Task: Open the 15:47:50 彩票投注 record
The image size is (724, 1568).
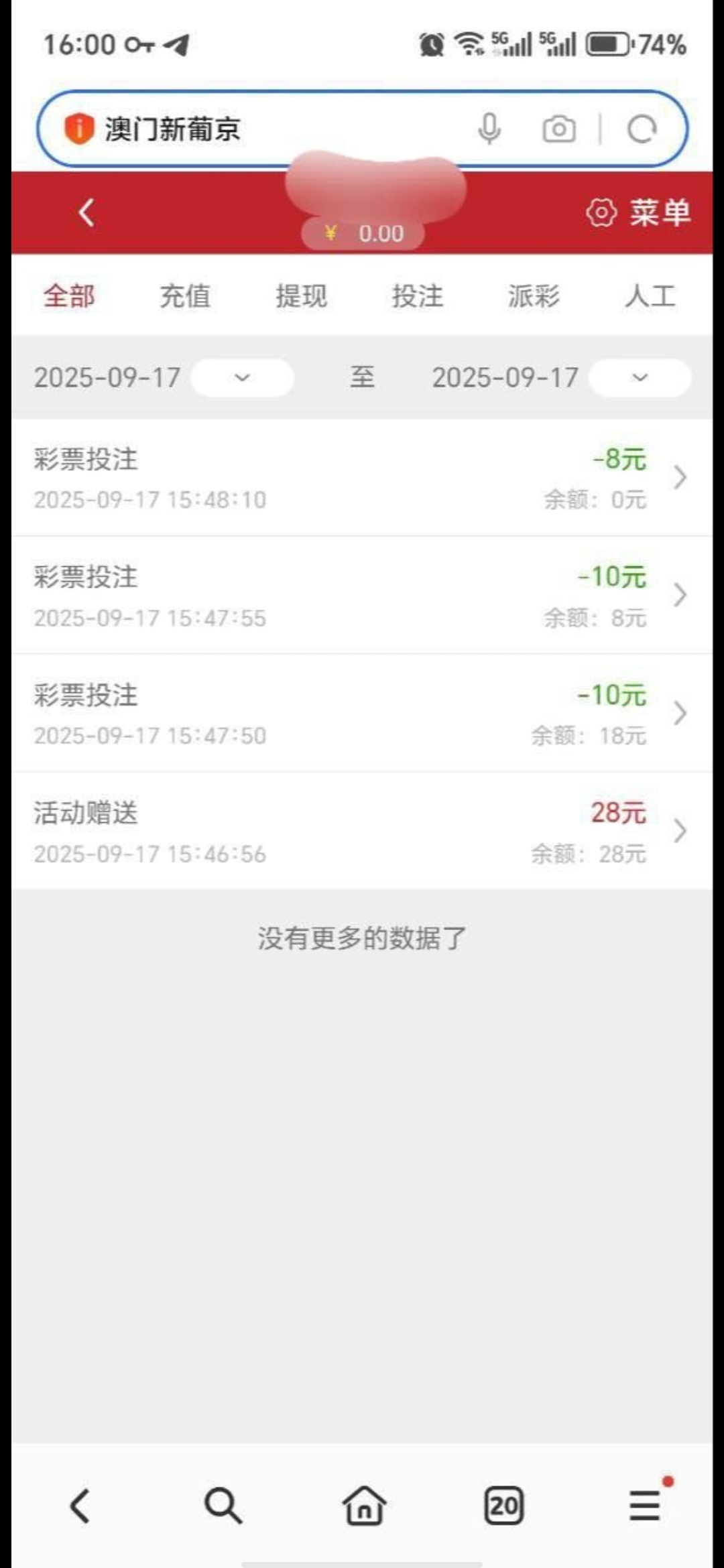Action: [x=362, y=714]
